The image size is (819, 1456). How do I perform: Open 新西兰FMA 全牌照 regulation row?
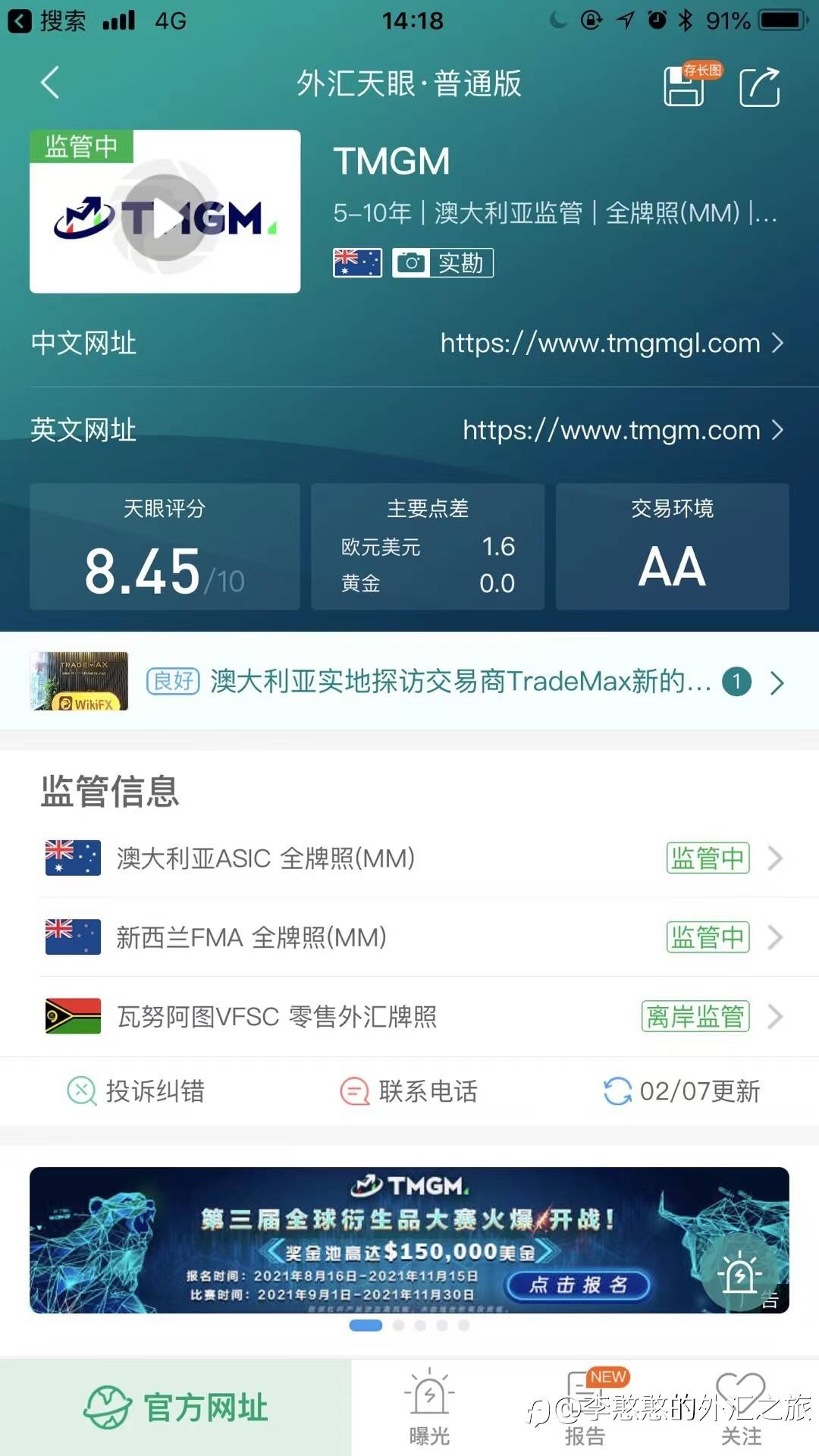(x=413, y=937)
